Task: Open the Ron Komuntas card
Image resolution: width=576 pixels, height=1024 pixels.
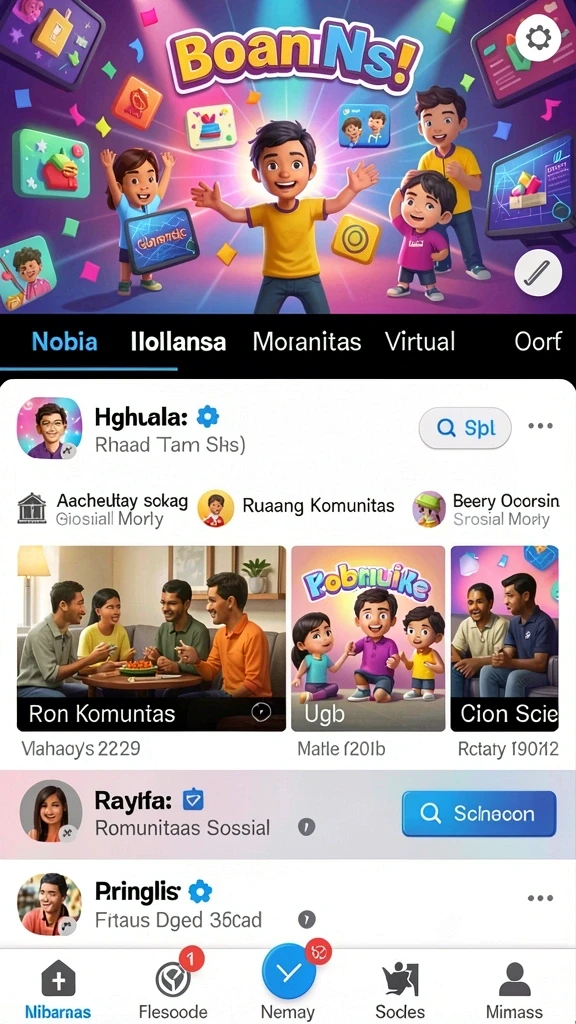Action: pyautogui.click(x=152, y=638)
